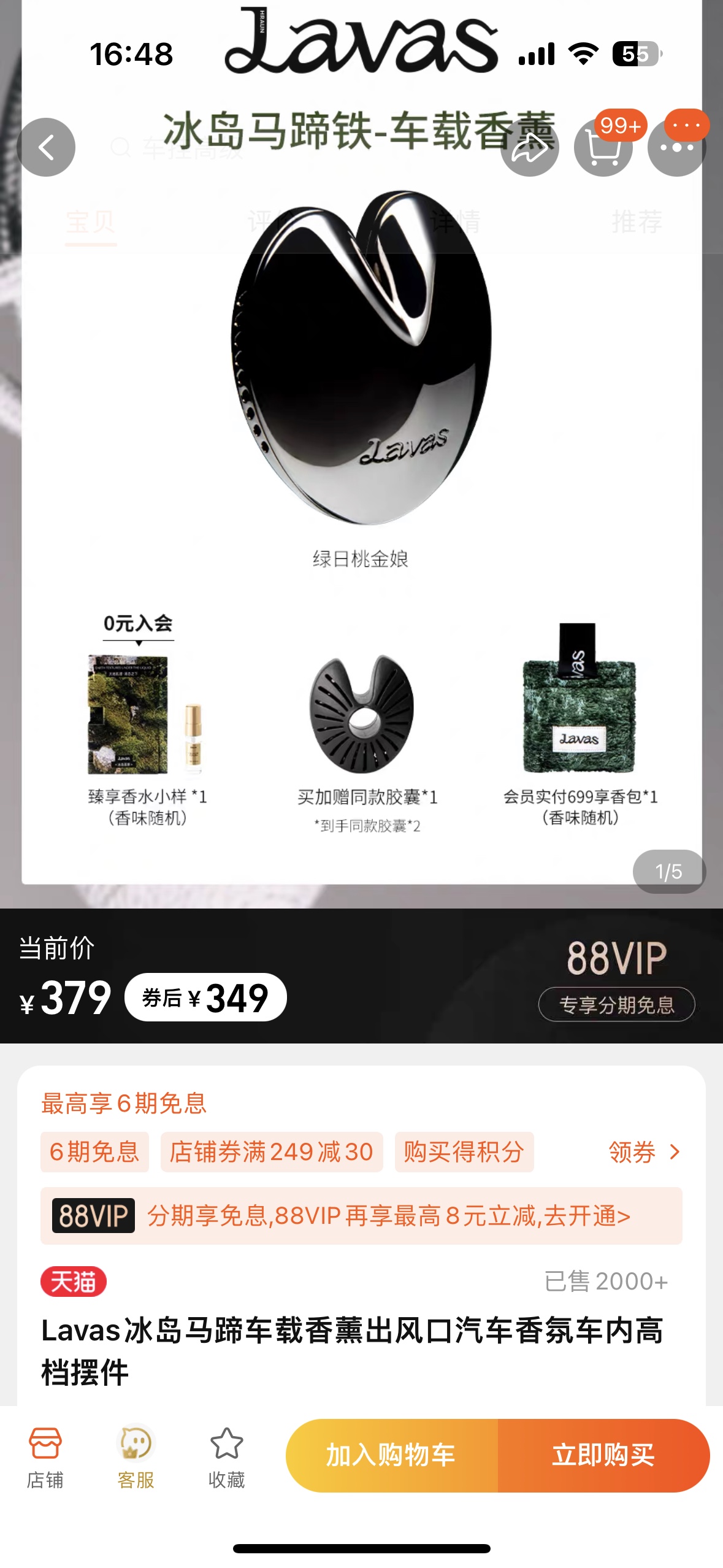Screen dimensions: 723x1568
Task: Tap 立即购买 to buy now
Action: click(603, 1455)
